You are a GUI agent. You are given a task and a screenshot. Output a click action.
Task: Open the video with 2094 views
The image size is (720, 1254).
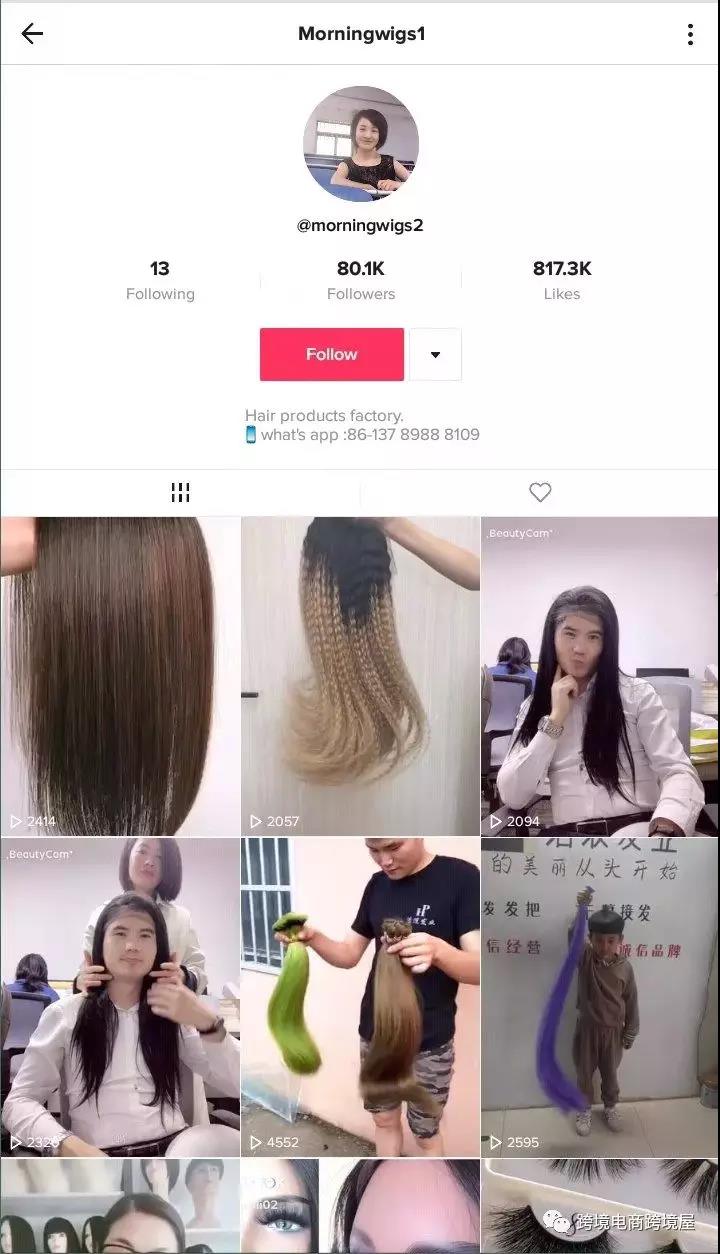(600, 676)
